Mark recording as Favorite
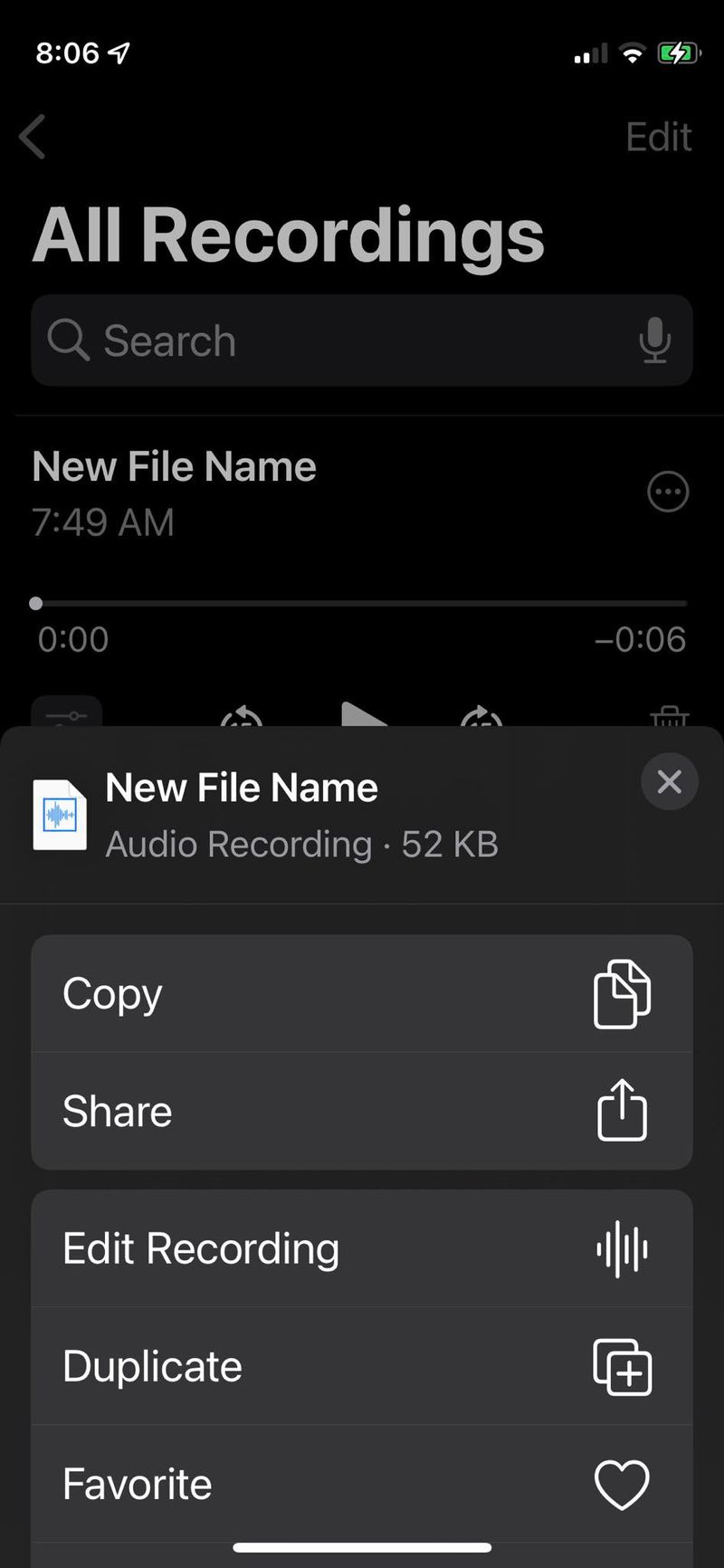Viewport: 724px width, 1568px height. [x=362, y=1484]
